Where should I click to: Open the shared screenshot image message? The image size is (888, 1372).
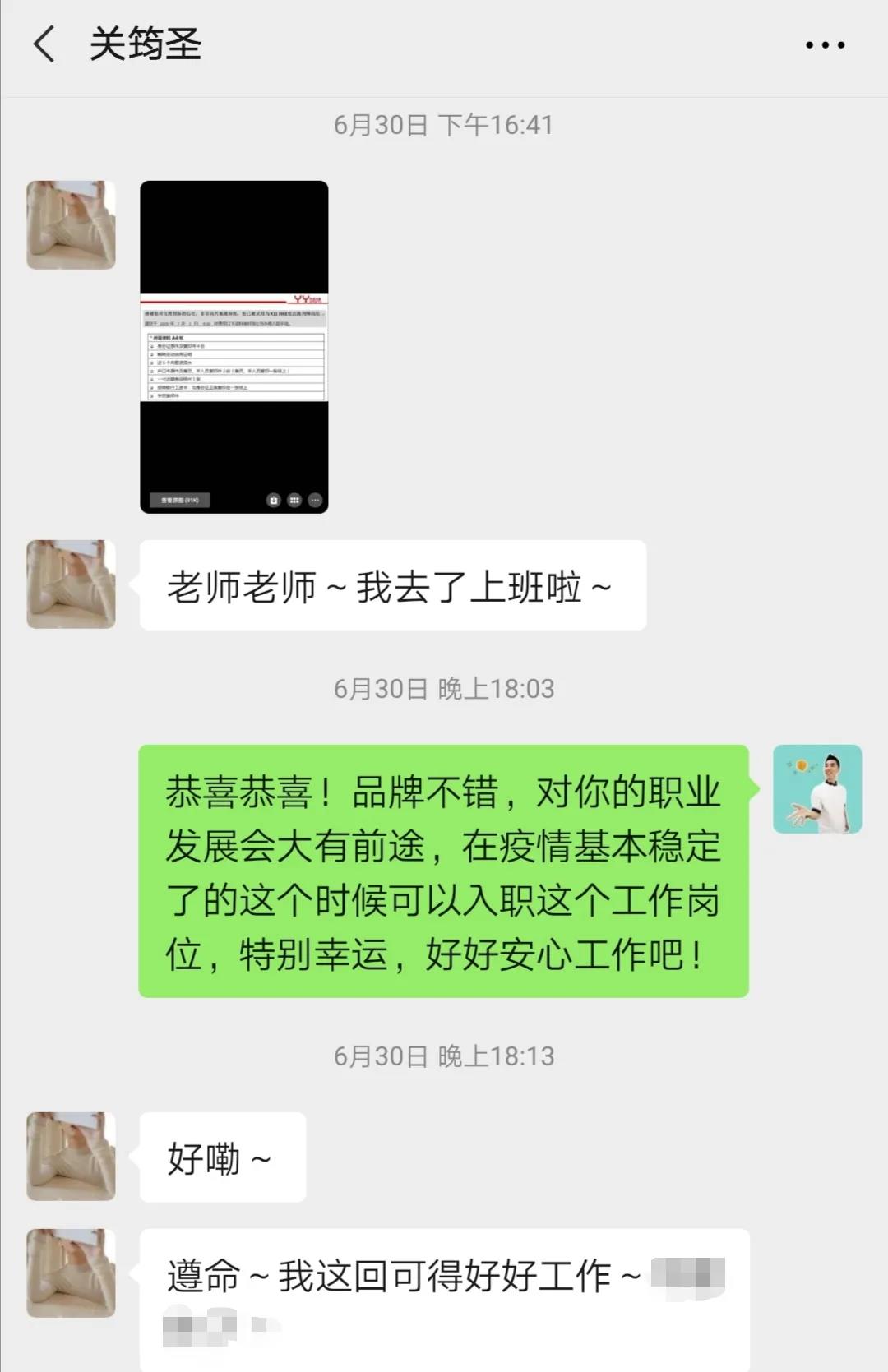click(234, 347)
